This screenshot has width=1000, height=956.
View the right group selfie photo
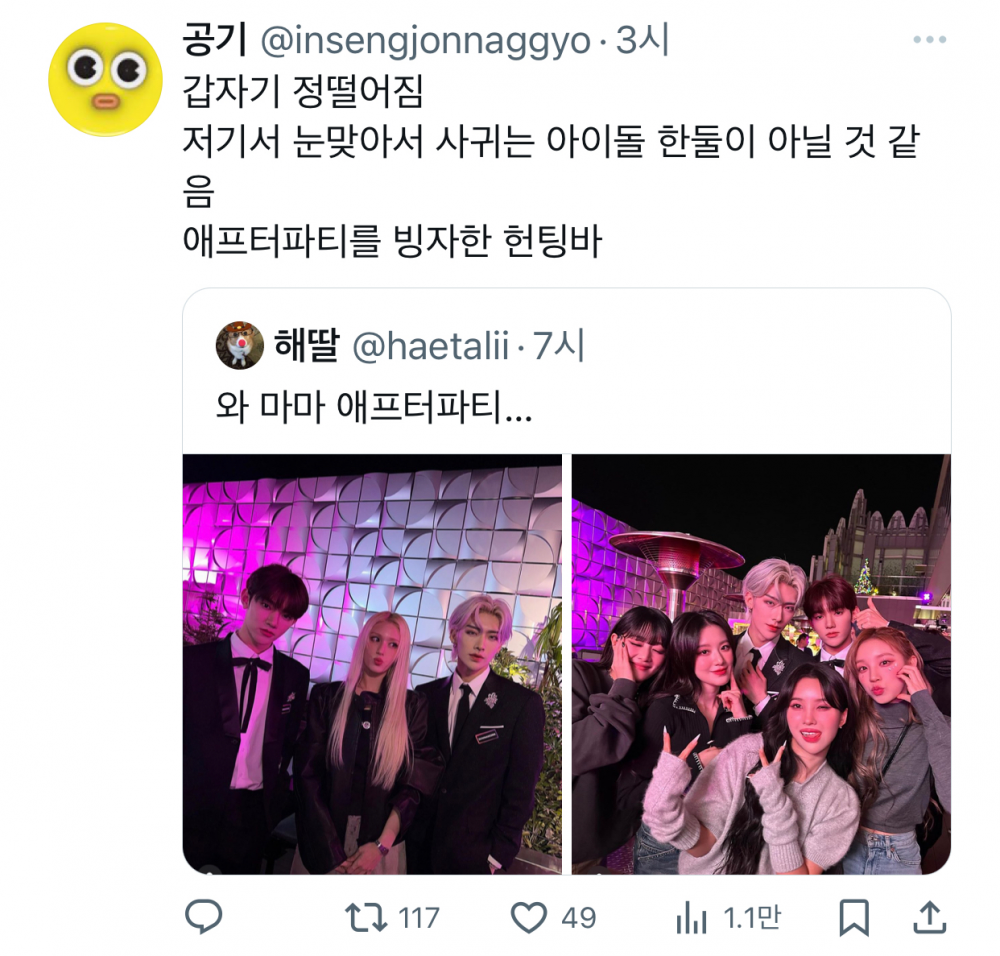(x=760, y=664)
